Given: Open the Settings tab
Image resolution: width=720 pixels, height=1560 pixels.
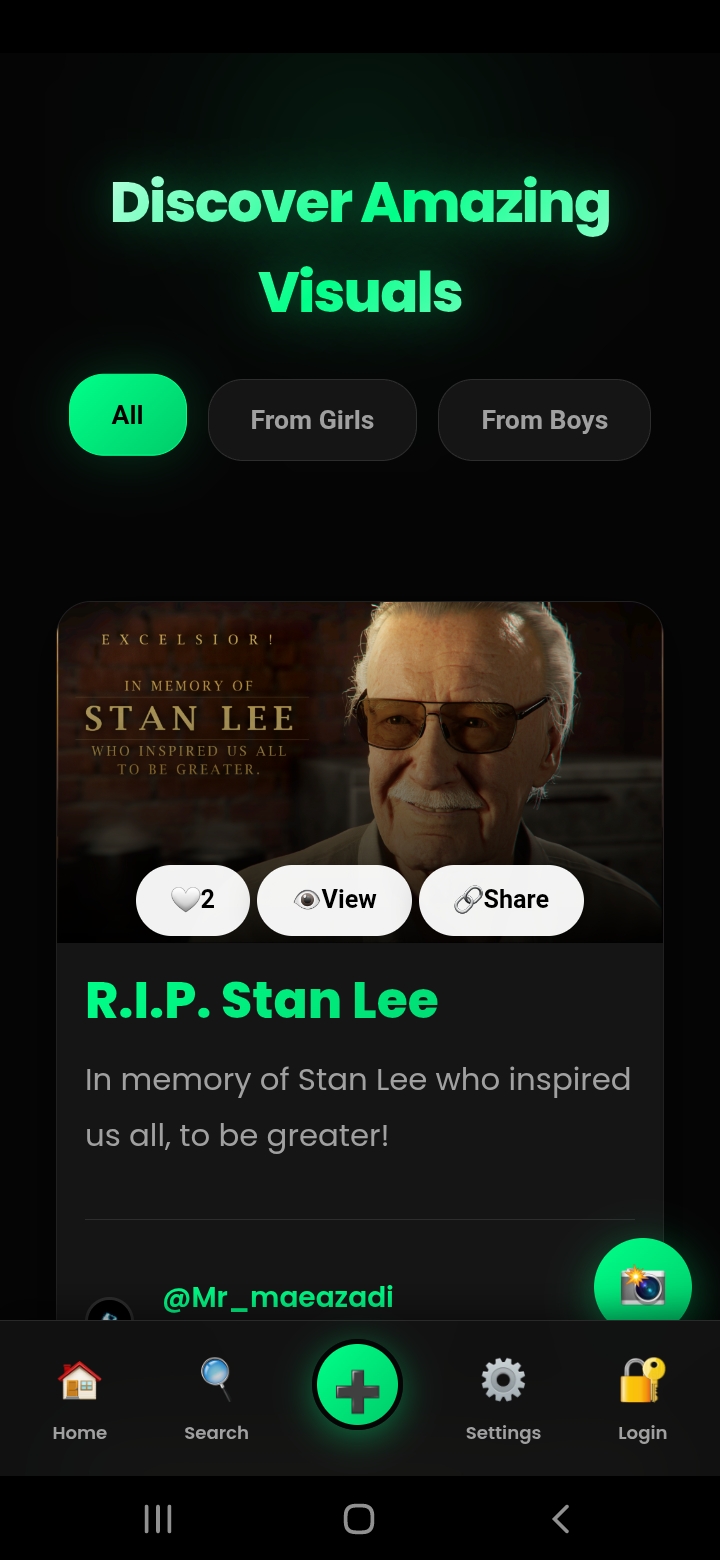Looking at the screenshot, I should (x=503, y=1398).
